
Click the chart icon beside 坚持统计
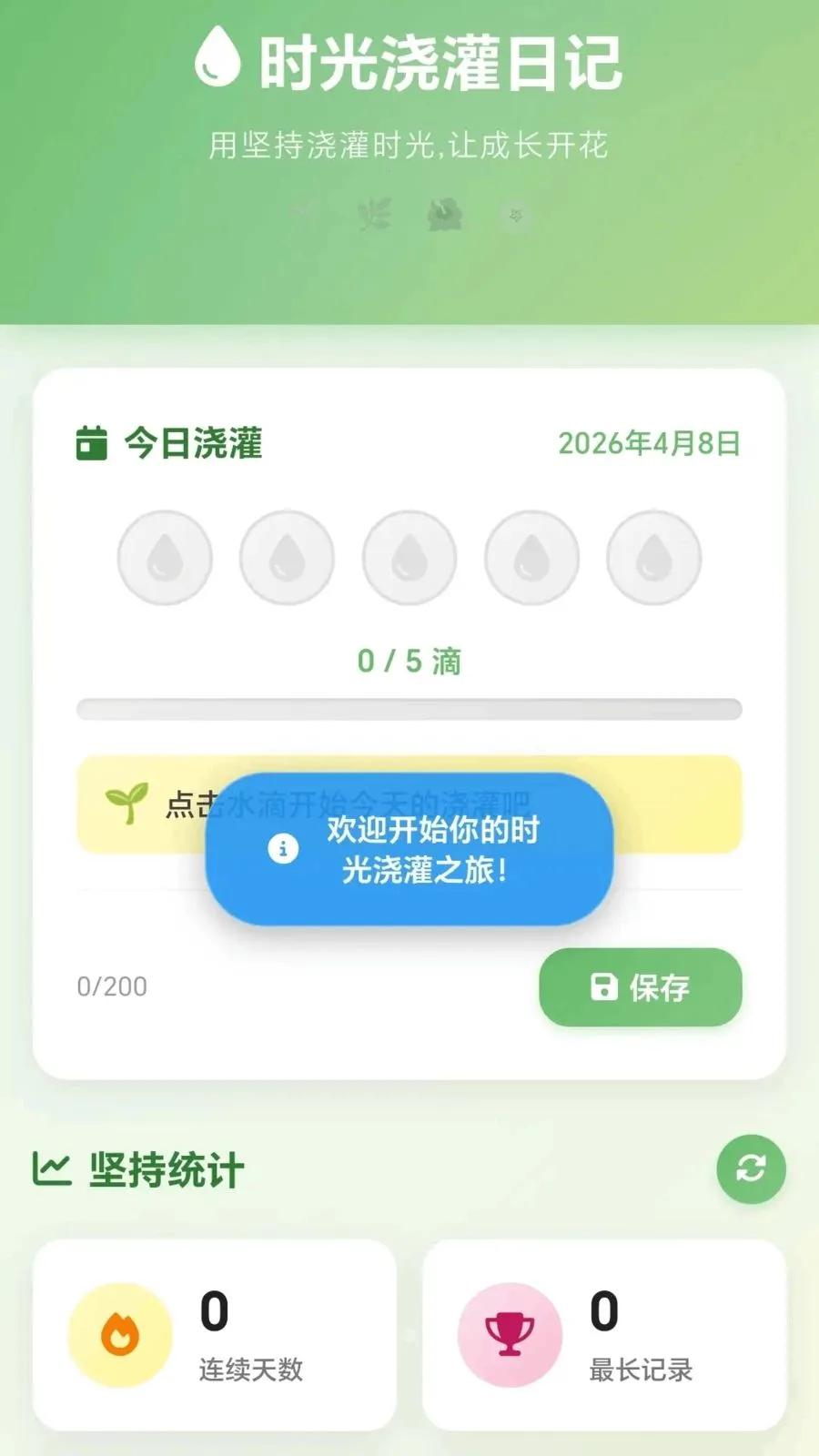click(x=51, y=1168)
